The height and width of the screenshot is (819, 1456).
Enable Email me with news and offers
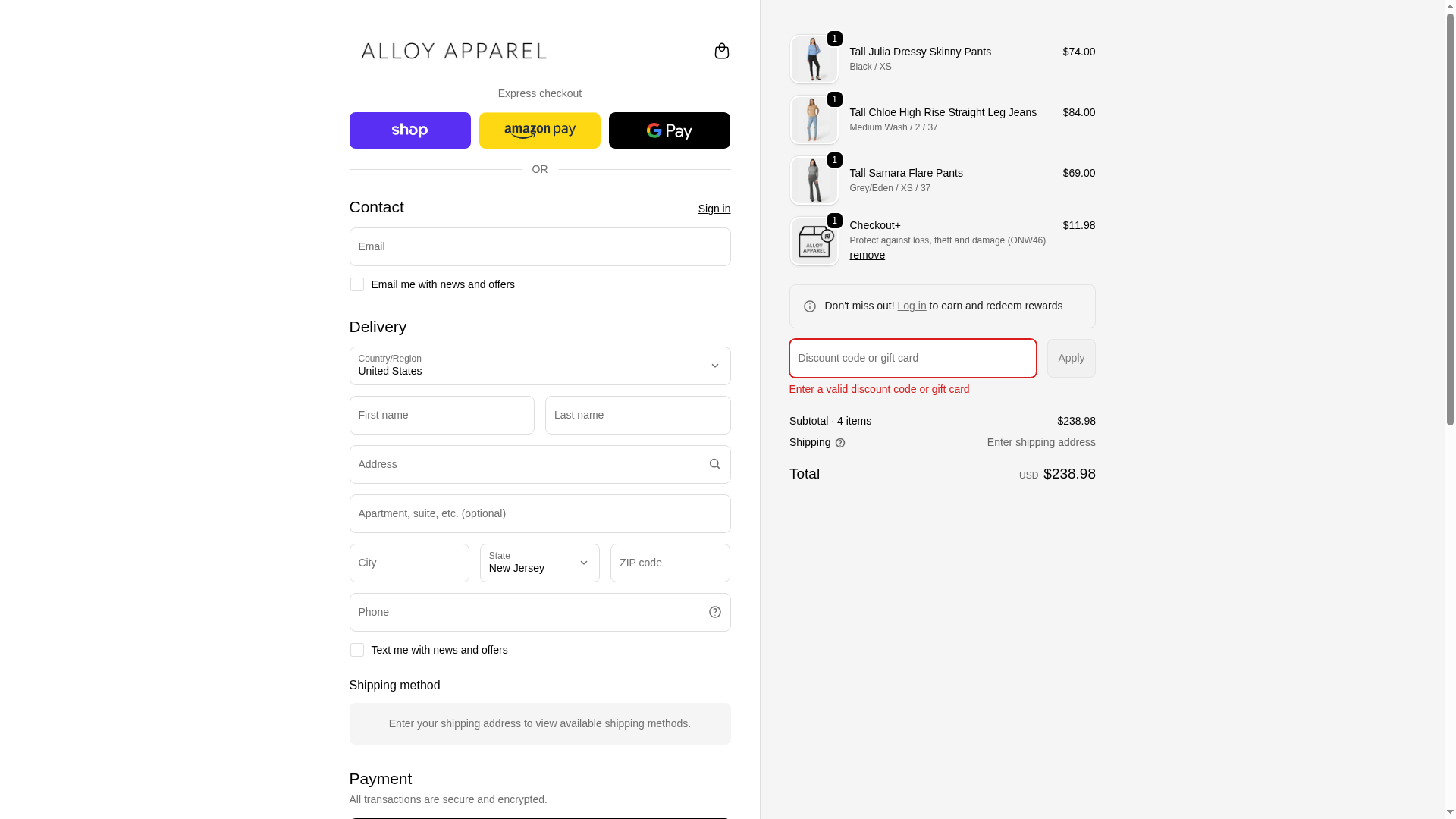356,284
